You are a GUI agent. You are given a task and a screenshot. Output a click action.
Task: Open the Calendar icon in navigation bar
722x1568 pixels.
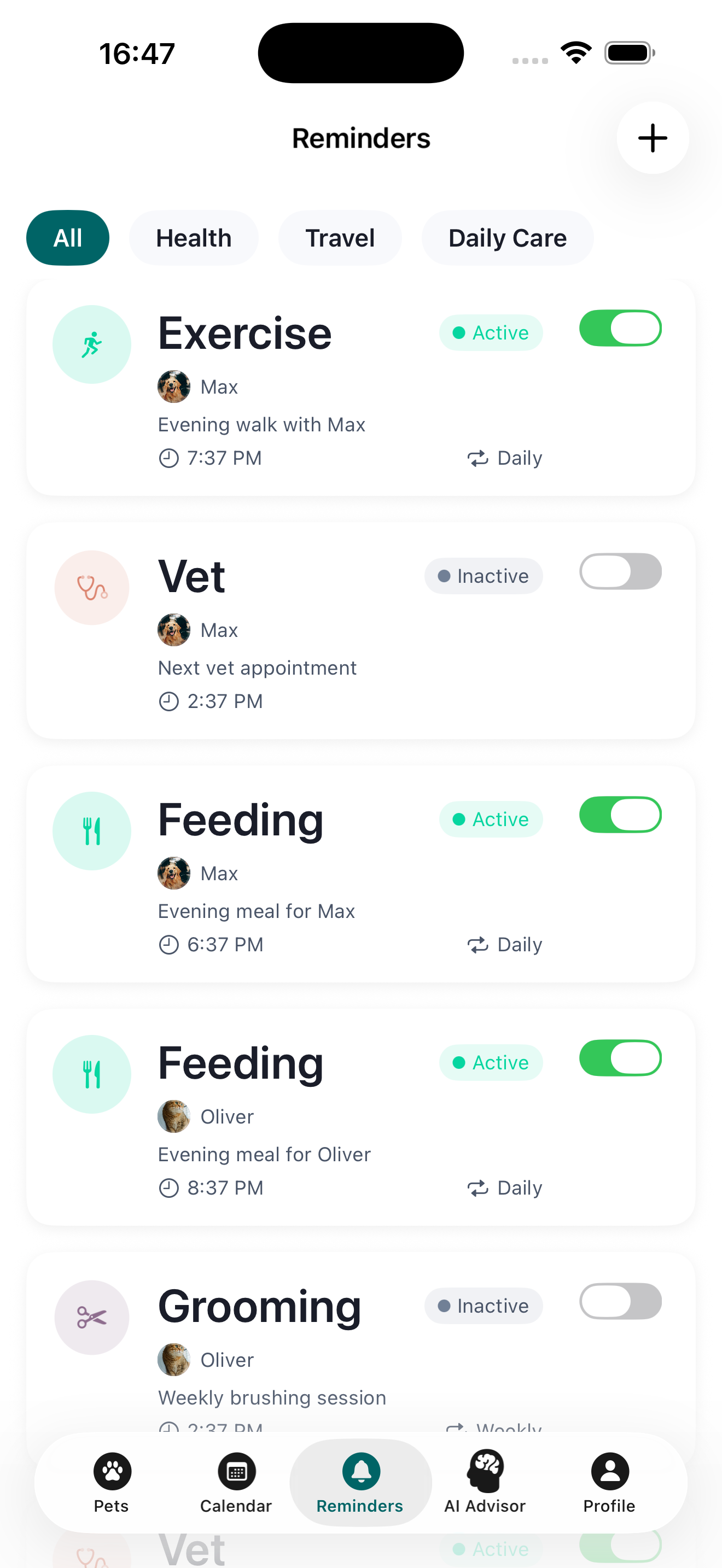236,1472
